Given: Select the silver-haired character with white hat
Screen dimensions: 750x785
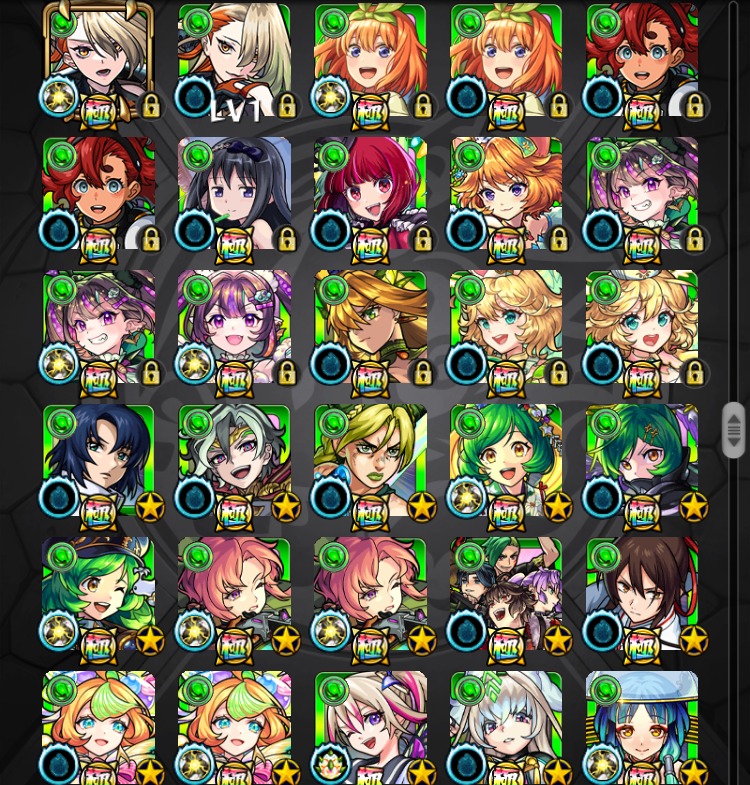Looking at the screenshot, I should pyautogui.click(x=506, y=725).
